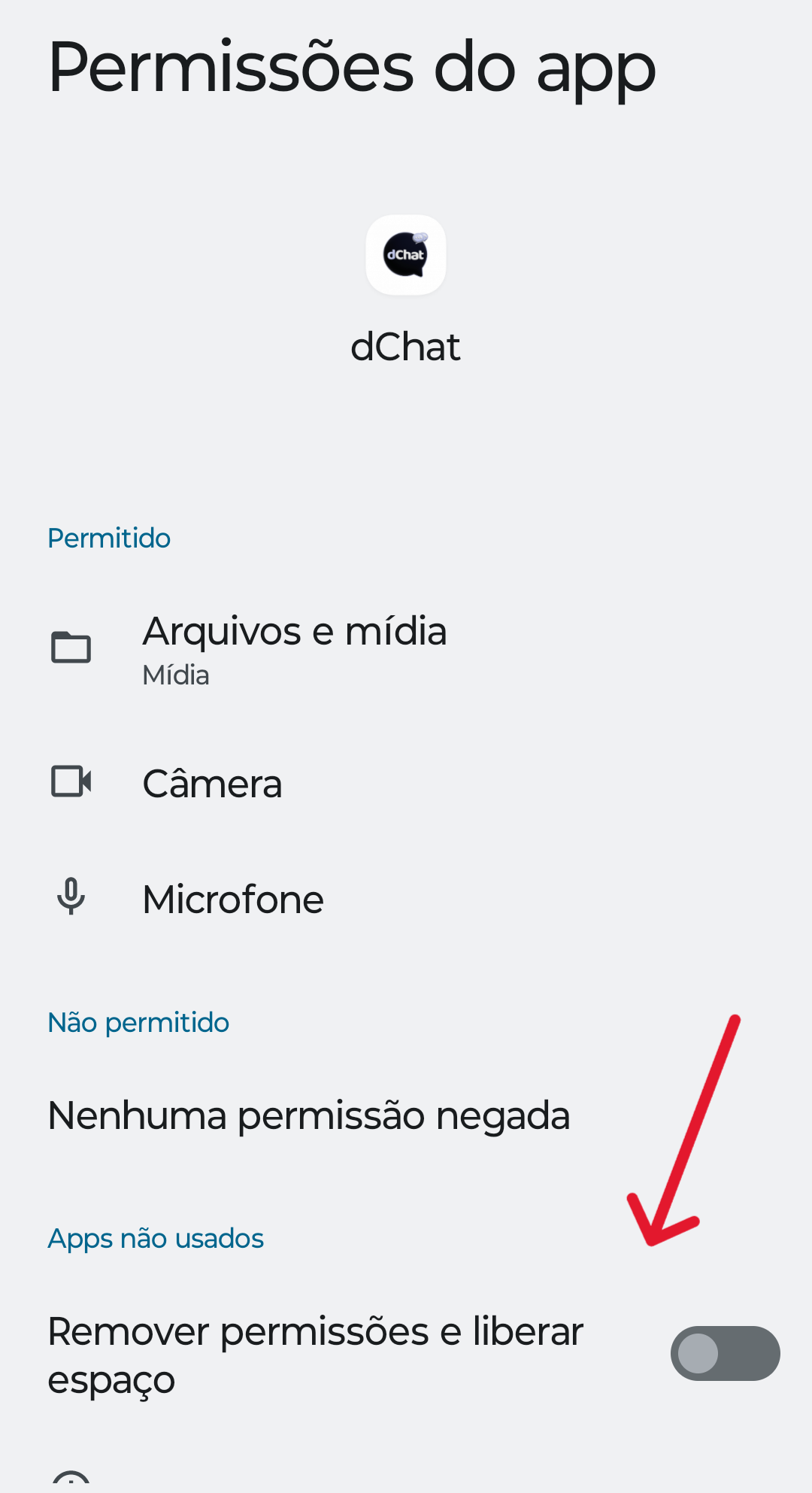Select the folder icon next to Arquivos e mídia
Viewport: 812px width, 1493px height.
pos(71,647)
